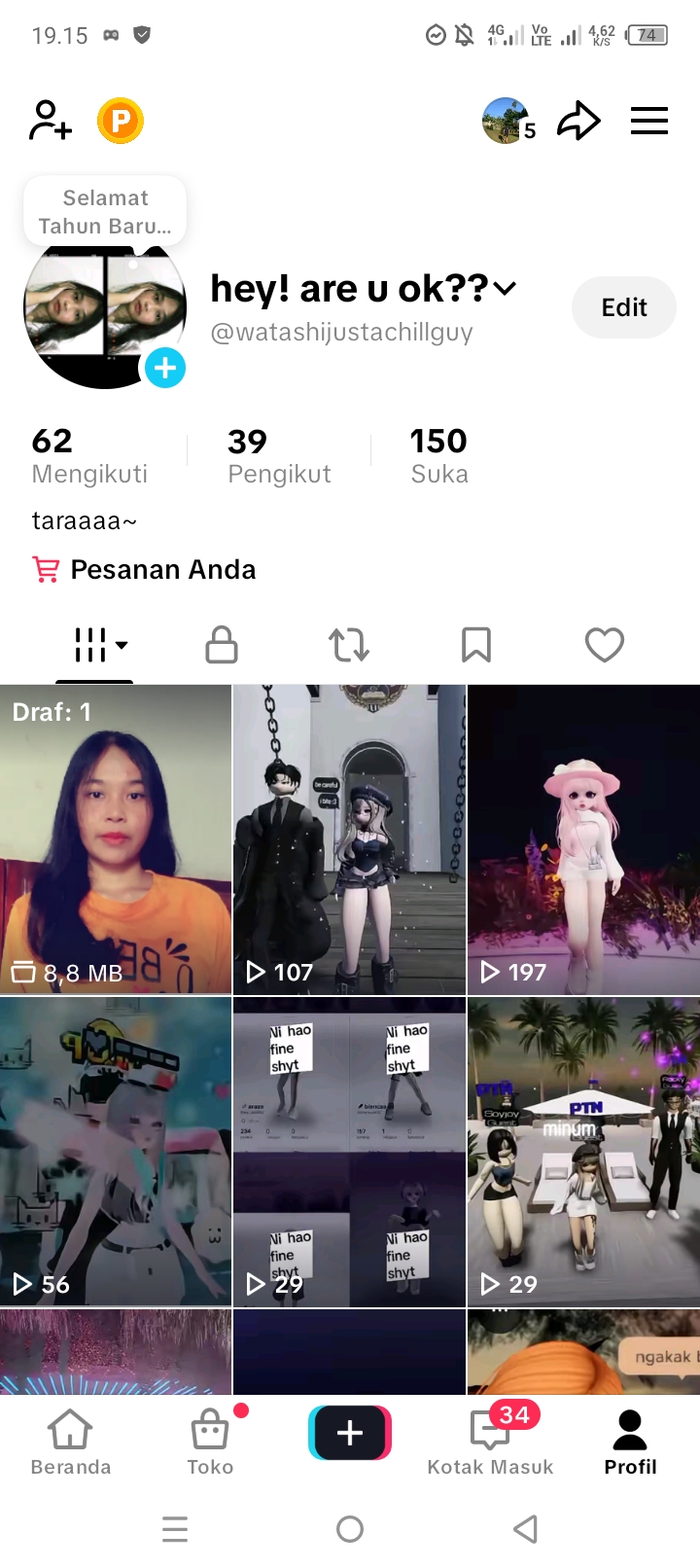The image size is (700, 1568).
Task: Open the hamburger menu
Action: point(648,122)
